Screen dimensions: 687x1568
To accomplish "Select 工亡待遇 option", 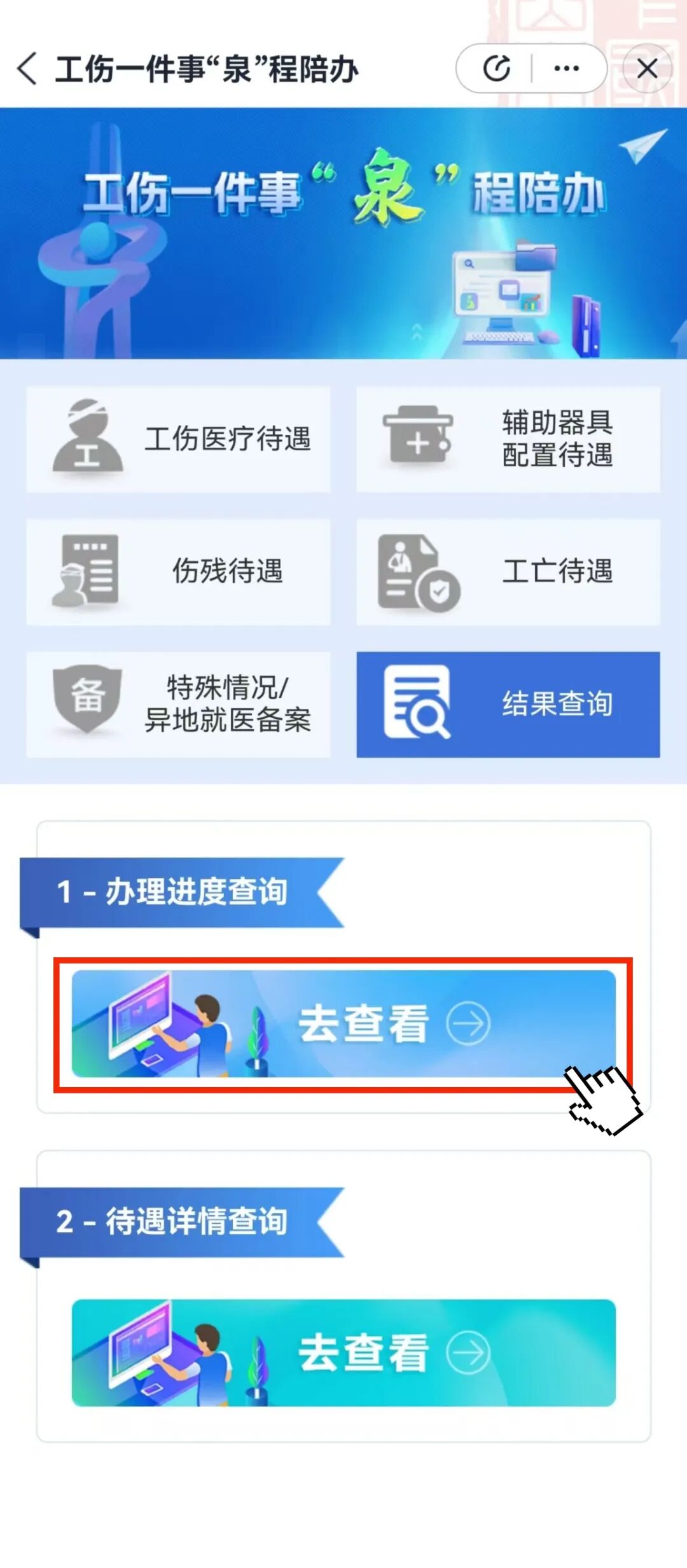I will 508,571.
